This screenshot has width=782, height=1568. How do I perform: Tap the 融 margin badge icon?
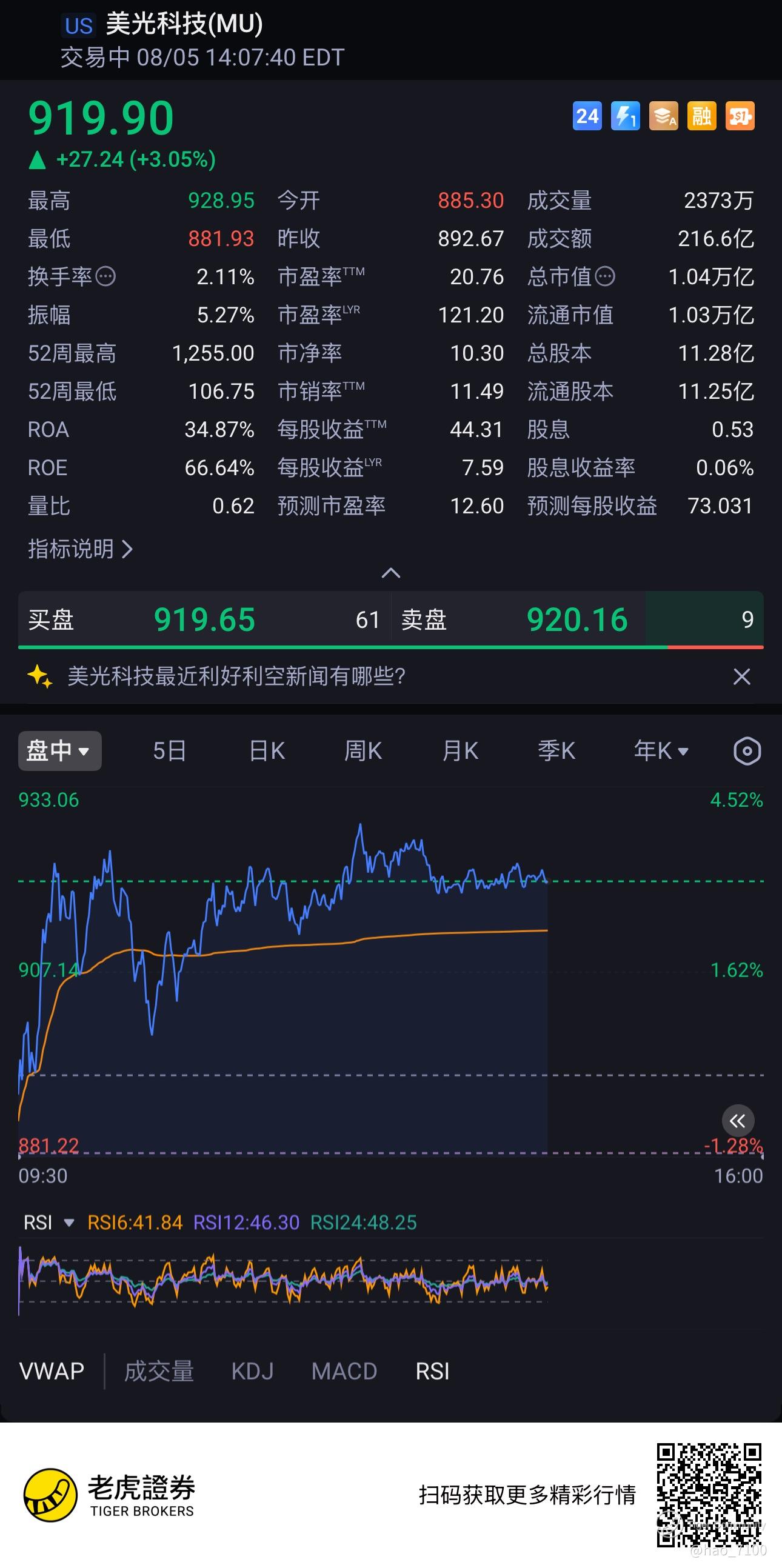click(701, 116)
